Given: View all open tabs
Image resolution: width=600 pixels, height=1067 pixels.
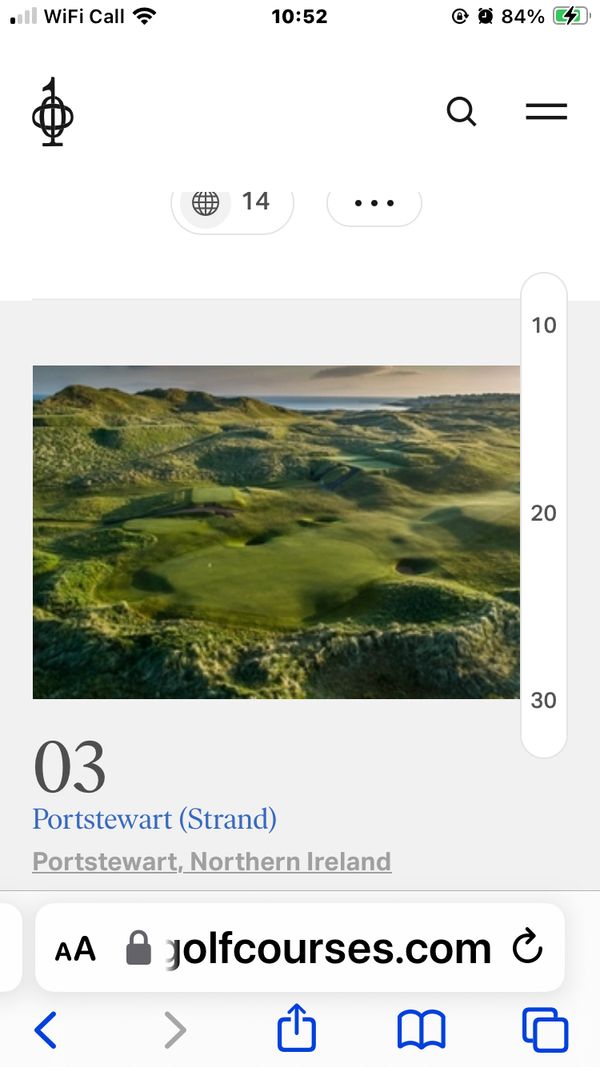Looking at the screenshot, I should tap(545, 1030).
